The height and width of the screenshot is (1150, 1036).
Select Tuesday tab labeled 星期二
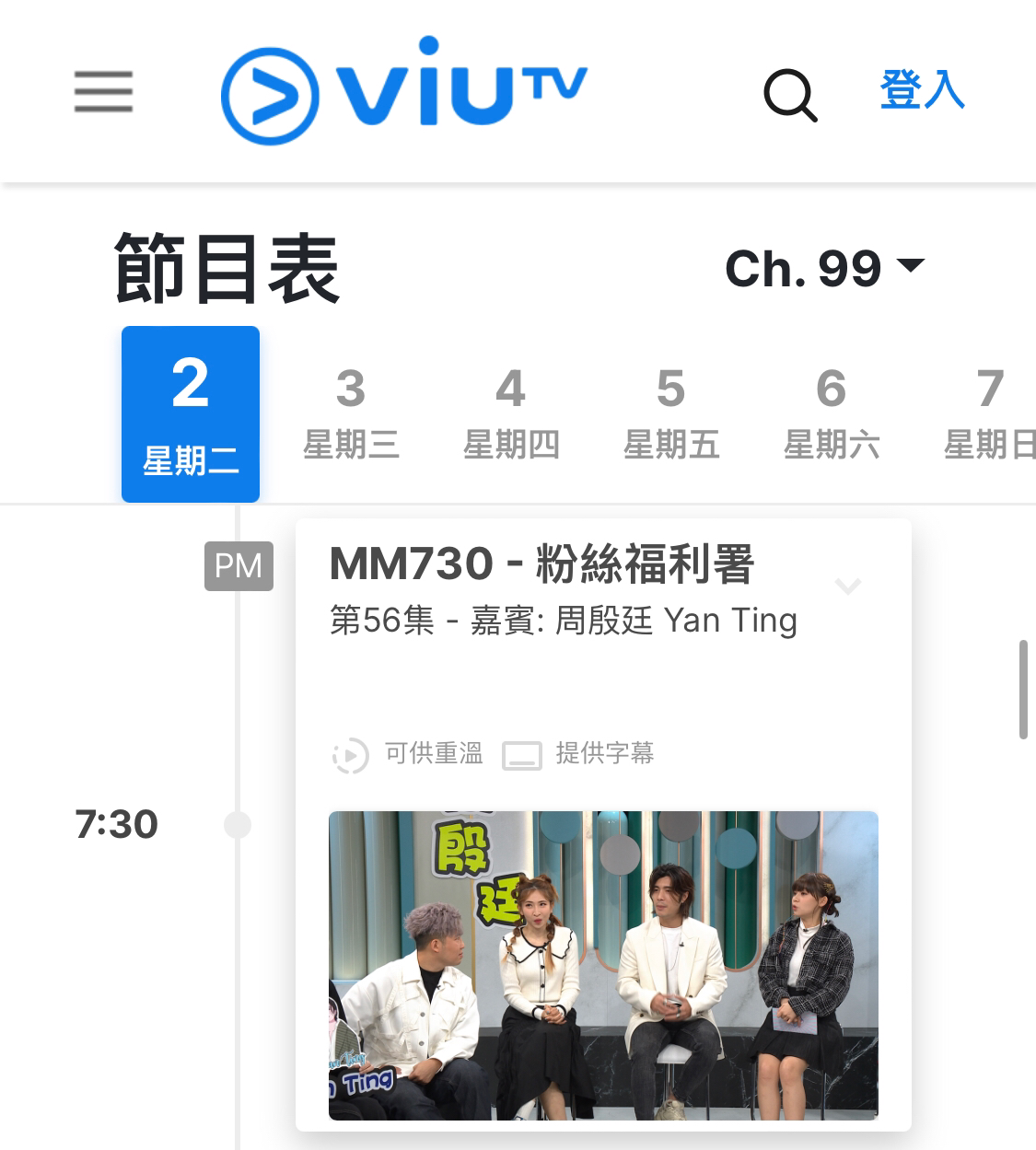(x=190, y=413)
